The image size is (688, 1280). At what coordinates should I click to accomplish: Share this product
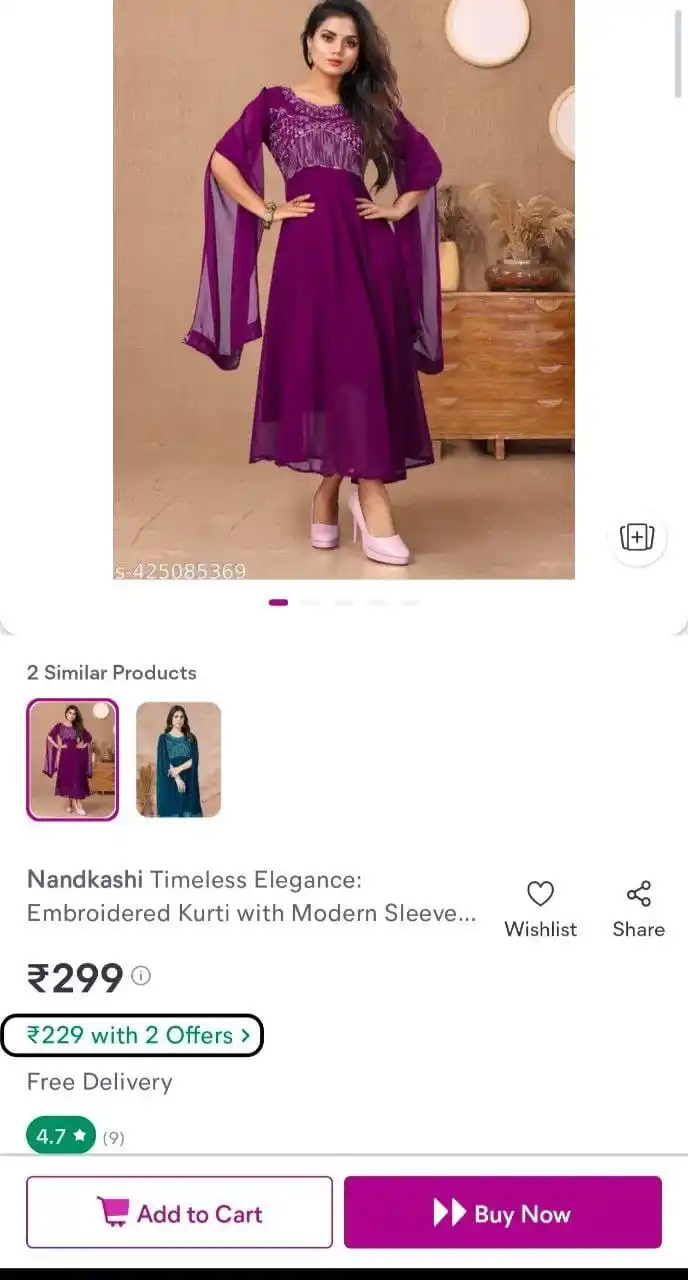[638, 909]
